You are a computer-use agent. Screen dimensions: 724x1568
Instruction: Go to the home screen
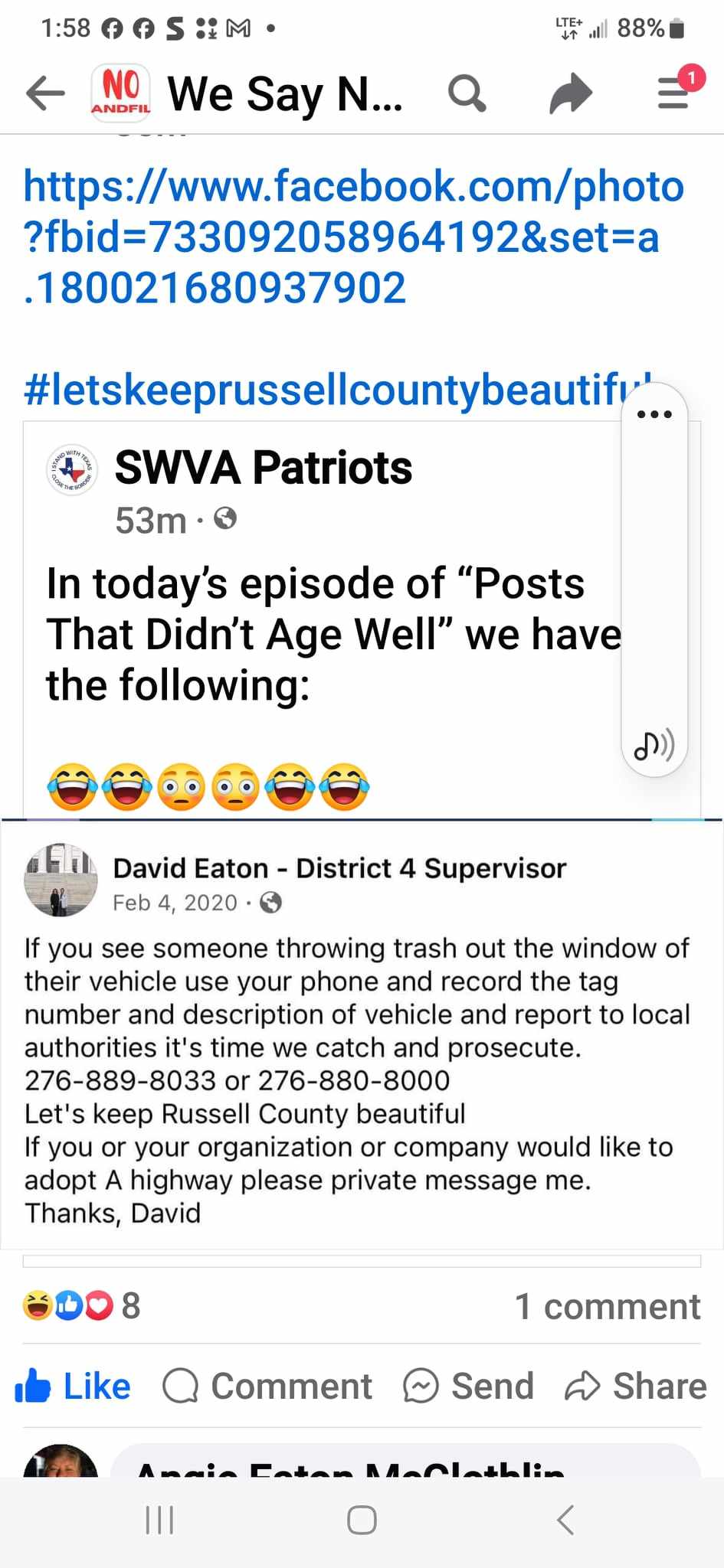(362, 1520)
